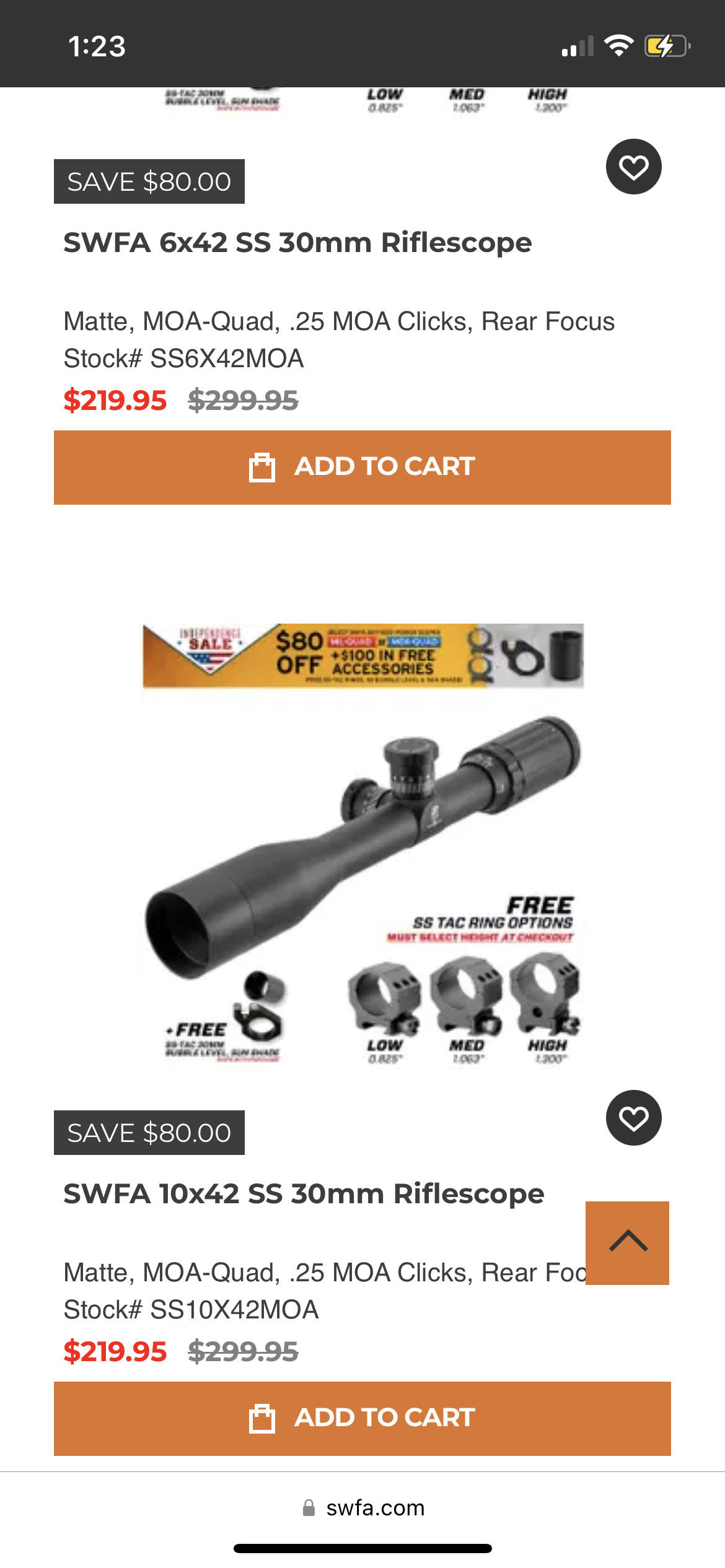This screenshot has height=1568, width=725.
Task: Open SWFA 10x42 SS 30mm Riflescope title
Action: pos(304,1193)
